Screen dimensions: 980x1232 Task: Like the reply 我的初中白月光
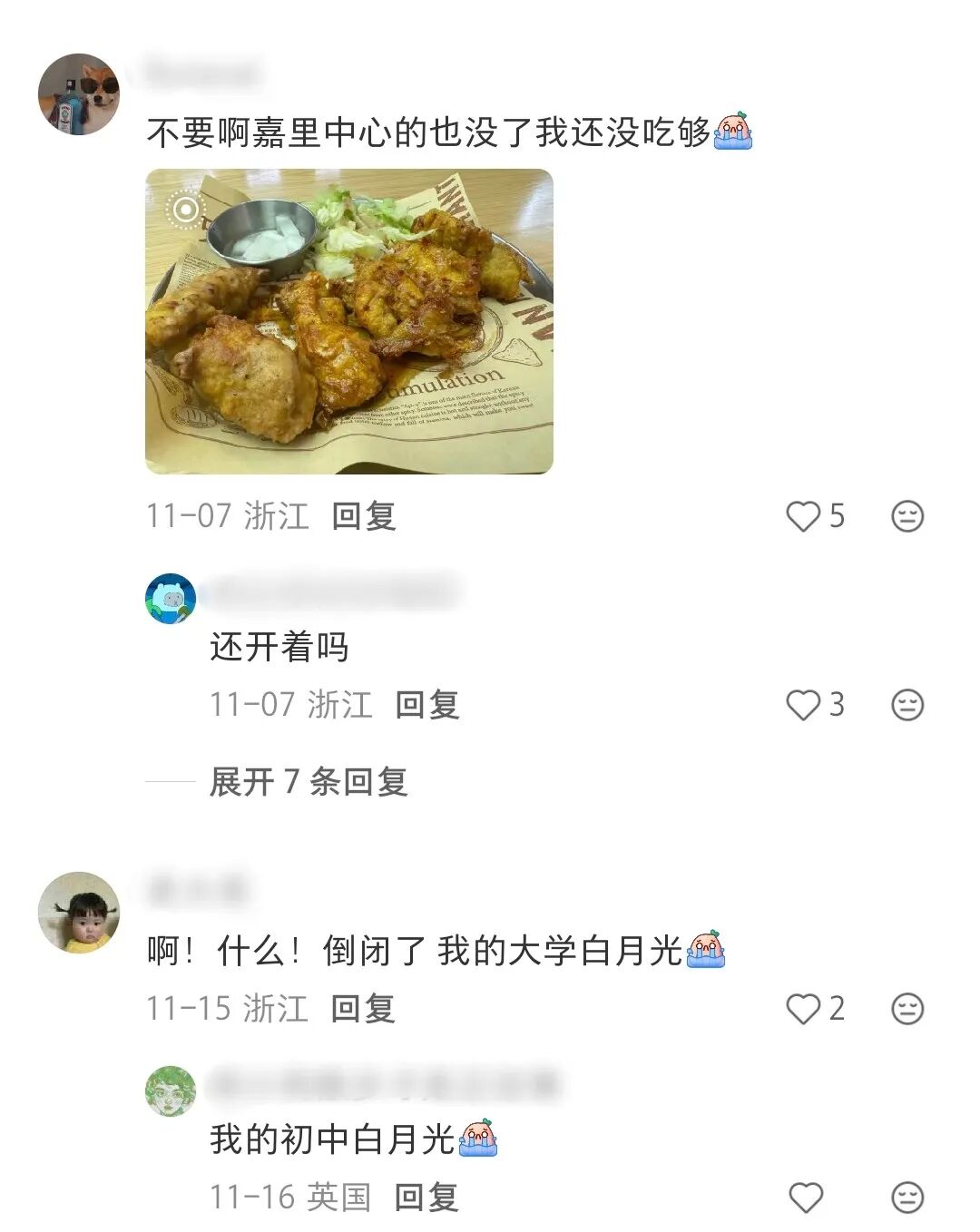coord(805,1198)
